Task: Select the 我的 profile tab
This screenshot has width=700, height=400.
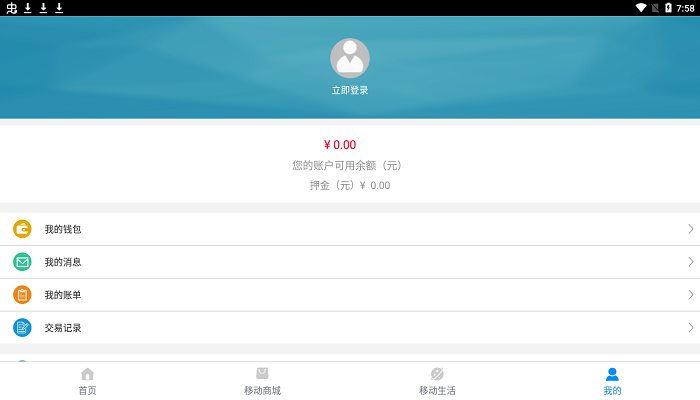Action: pyautogui.click(x=612, y=381)
